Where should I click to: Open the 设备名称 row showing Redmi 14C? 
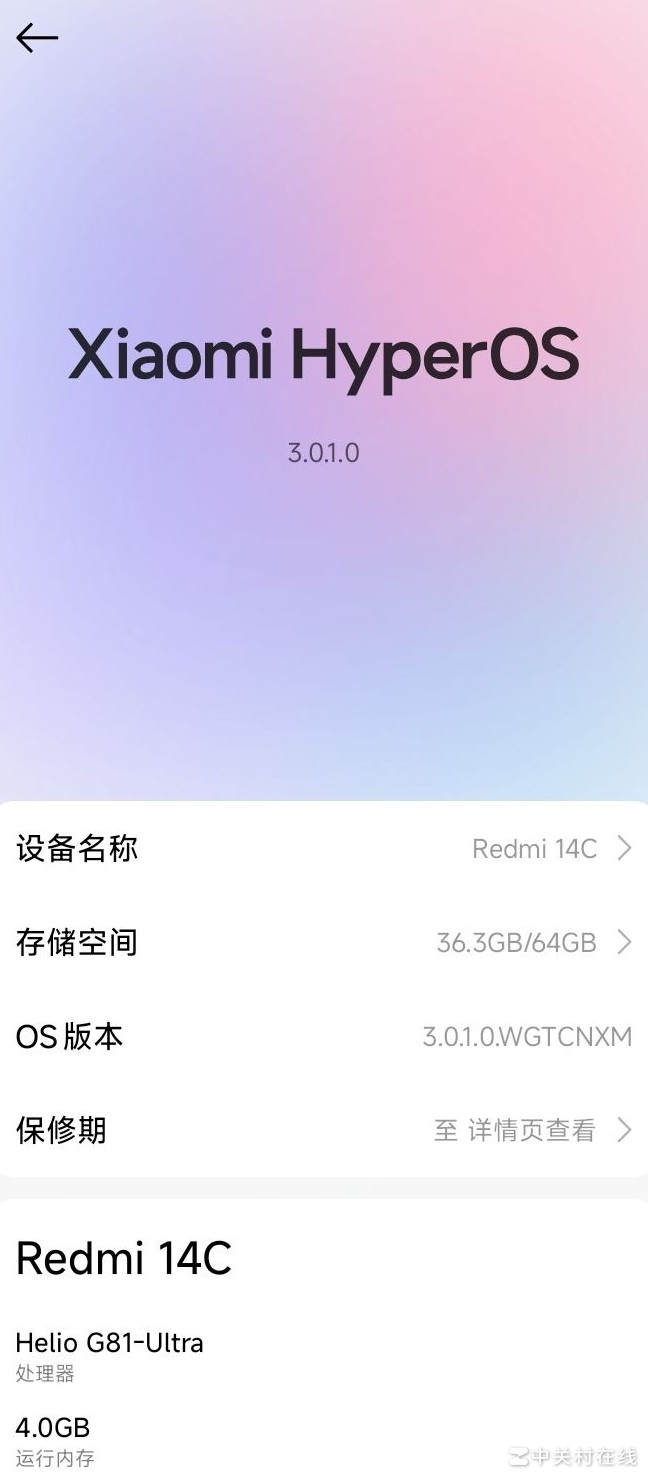(324, 849)
